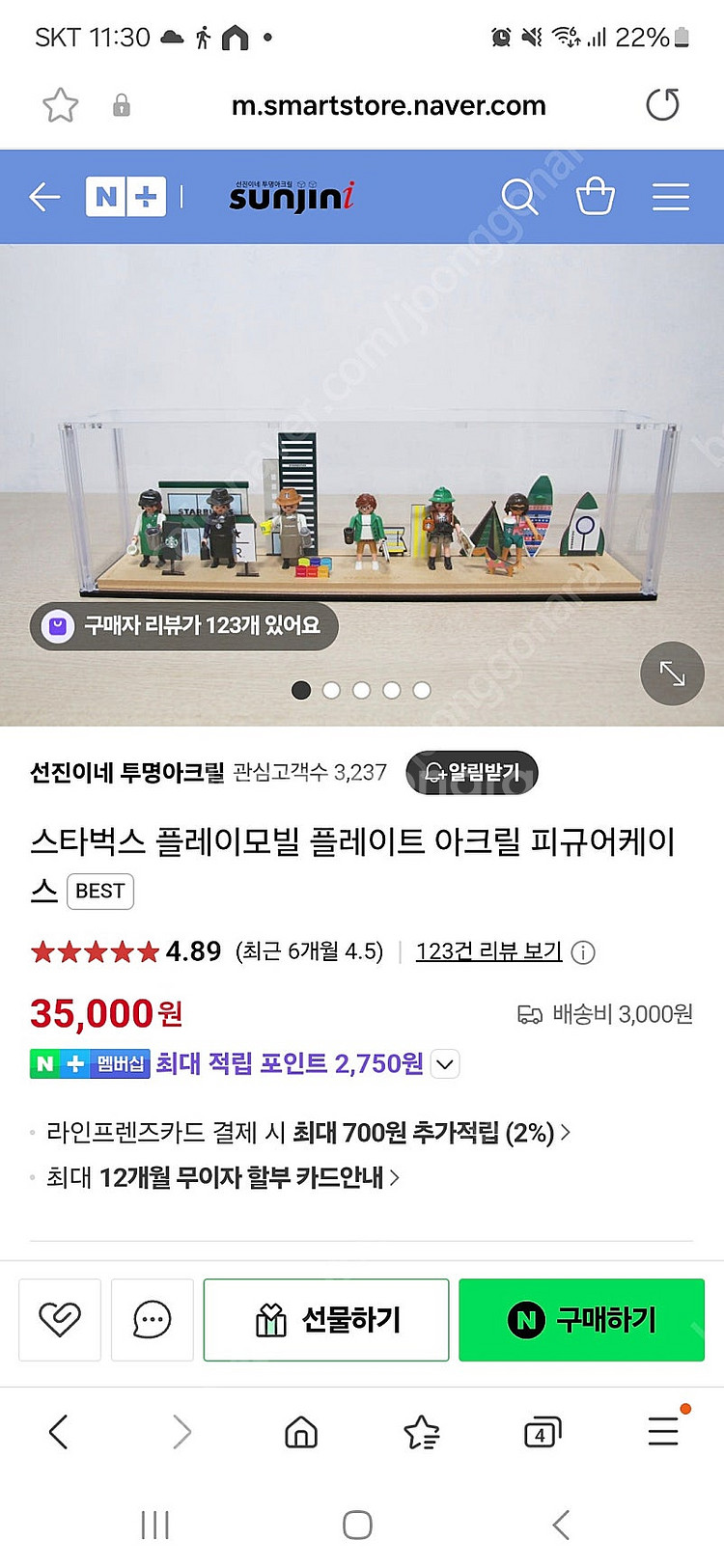This screenshot has height=1568, width=724.
Task: Open seller chat via speech bubble icon
Action: (152, 1319)
